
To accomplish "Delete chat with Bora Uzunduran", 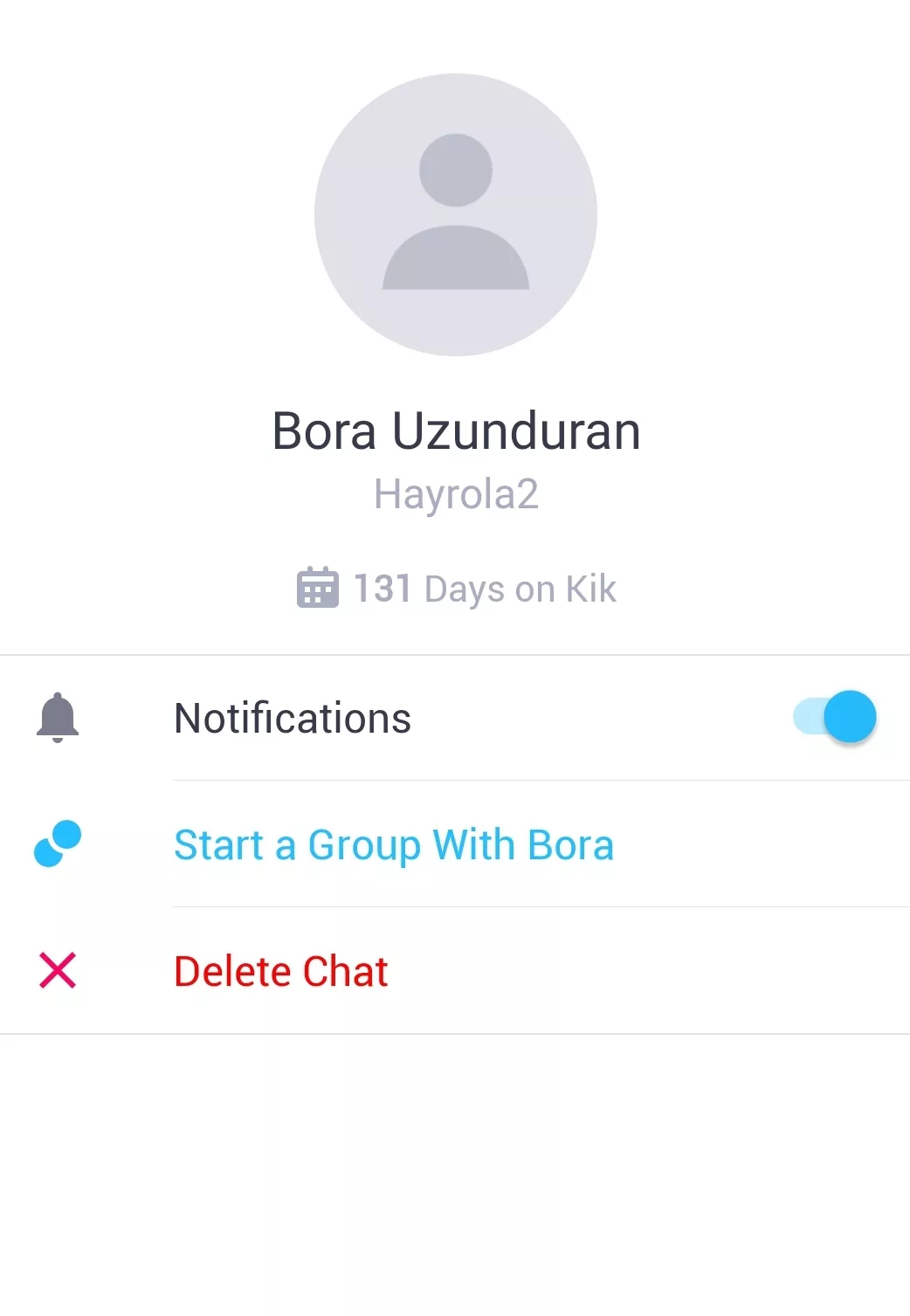I will 280,971.
